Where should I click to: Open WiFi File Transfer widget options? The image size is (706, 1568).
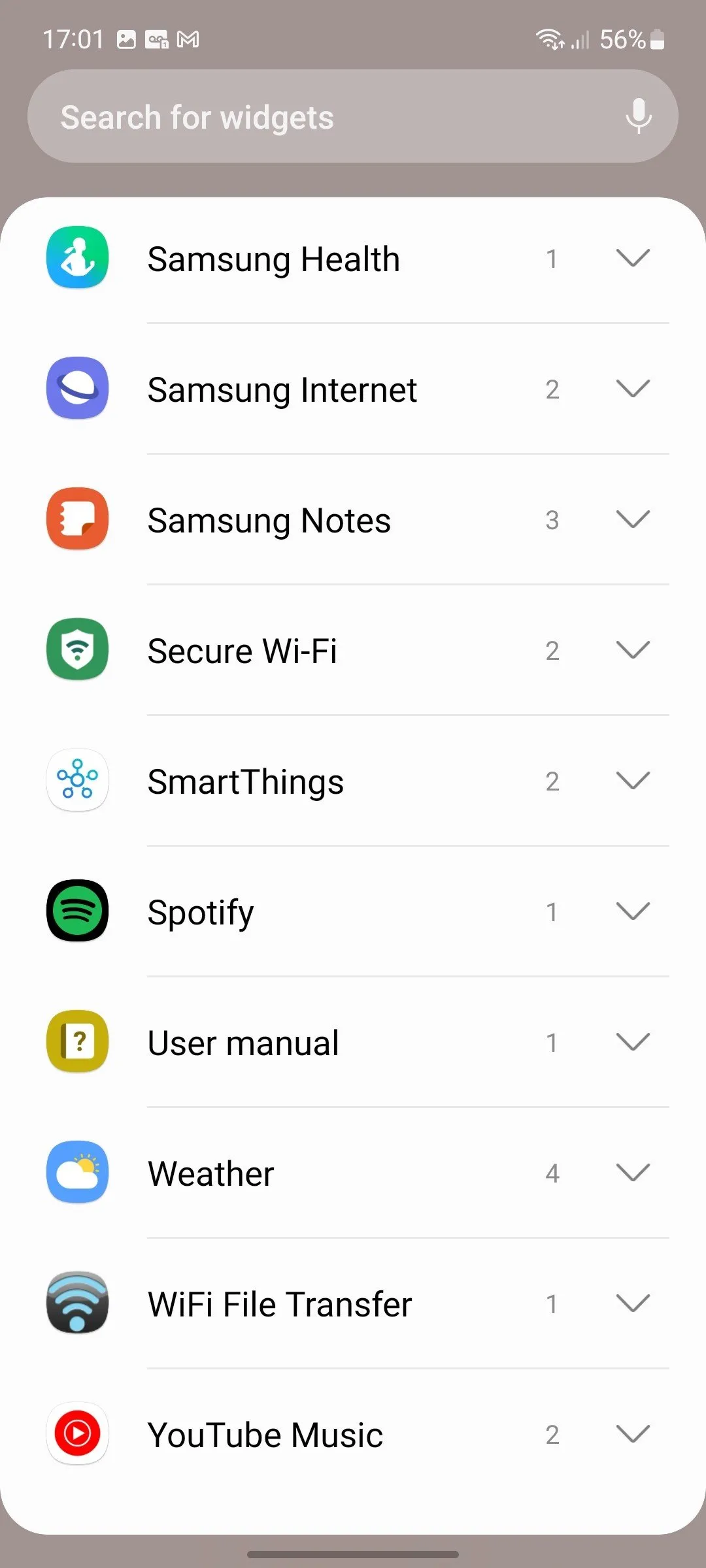[632, 1304]
